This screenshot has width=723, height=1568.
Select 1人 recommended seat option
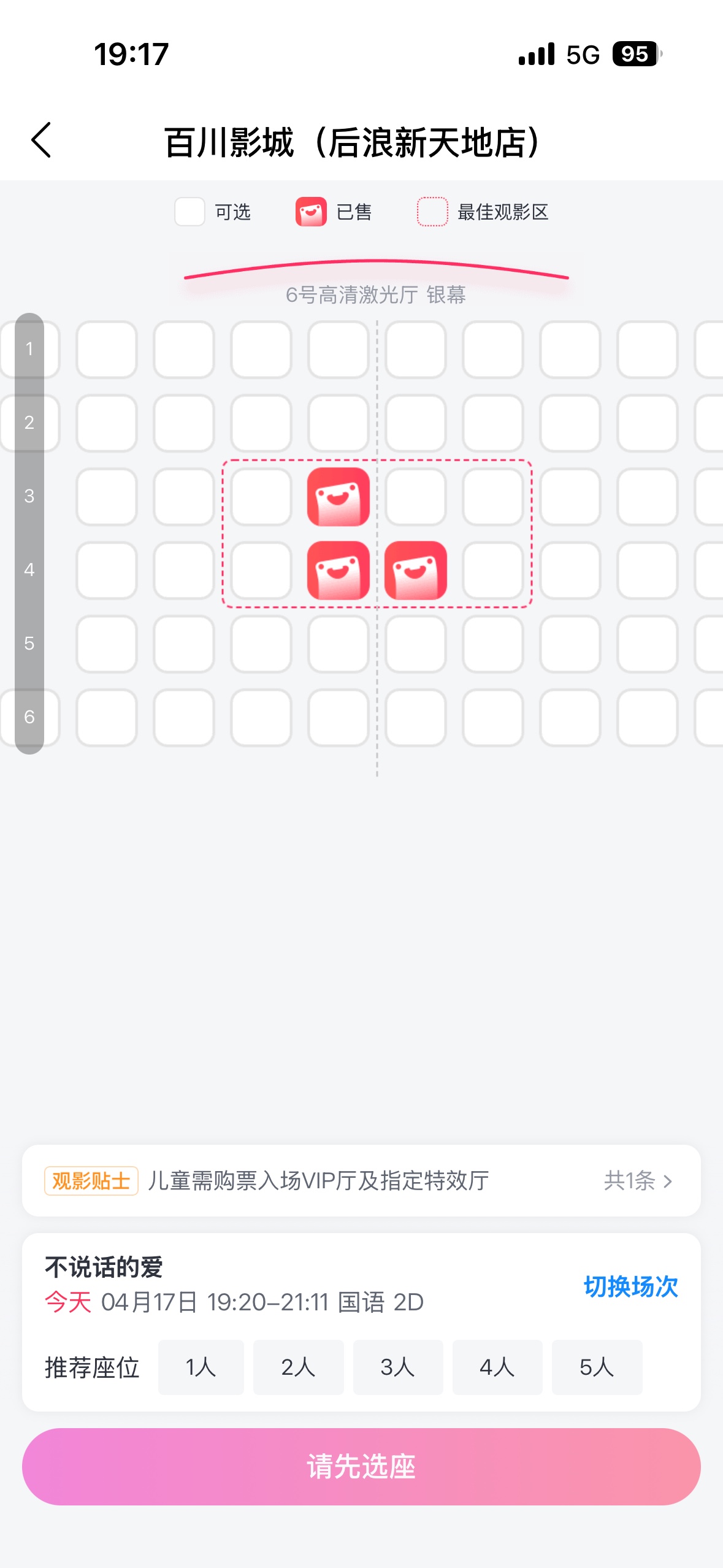[201, 1367]
